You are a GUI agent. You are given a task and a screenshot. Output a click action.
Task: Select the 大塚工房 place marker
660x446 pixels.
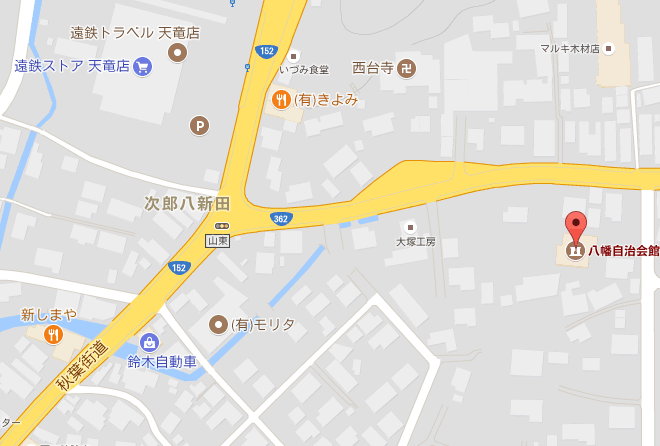pyautogui.click(x=408, y=227)
